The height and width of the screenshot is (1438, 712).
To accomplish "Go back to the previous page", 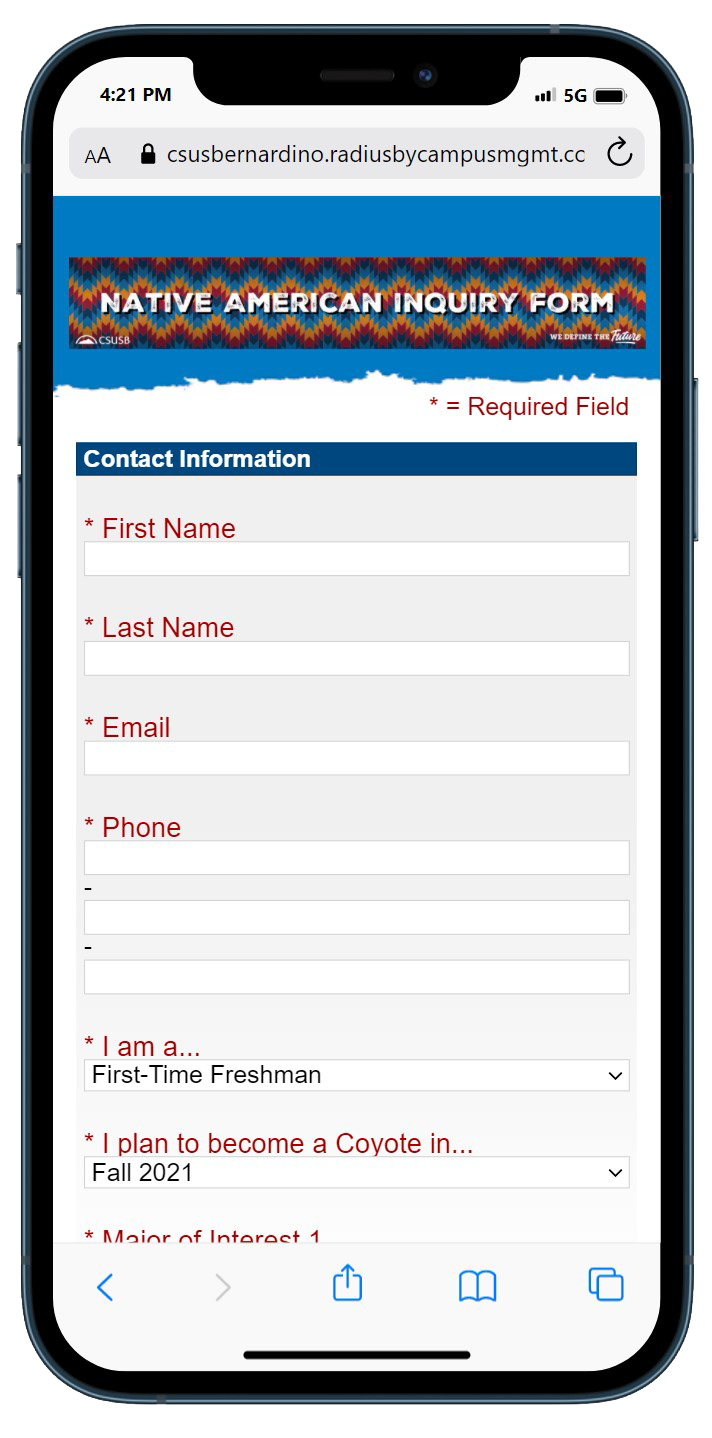I will click(x=105, y=1287).
